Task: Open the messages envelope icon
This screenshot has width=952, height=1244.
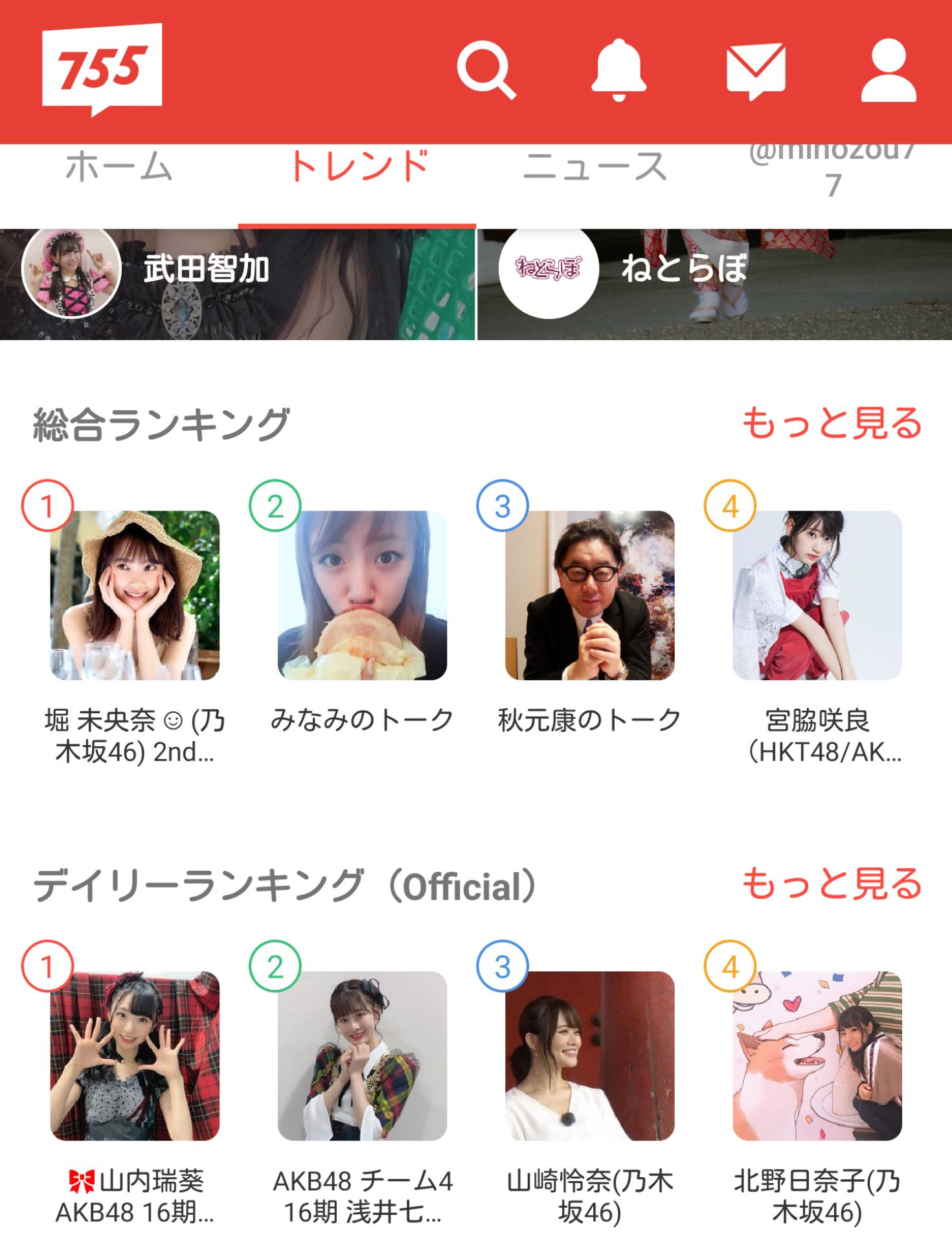Action: click(755, 70)
